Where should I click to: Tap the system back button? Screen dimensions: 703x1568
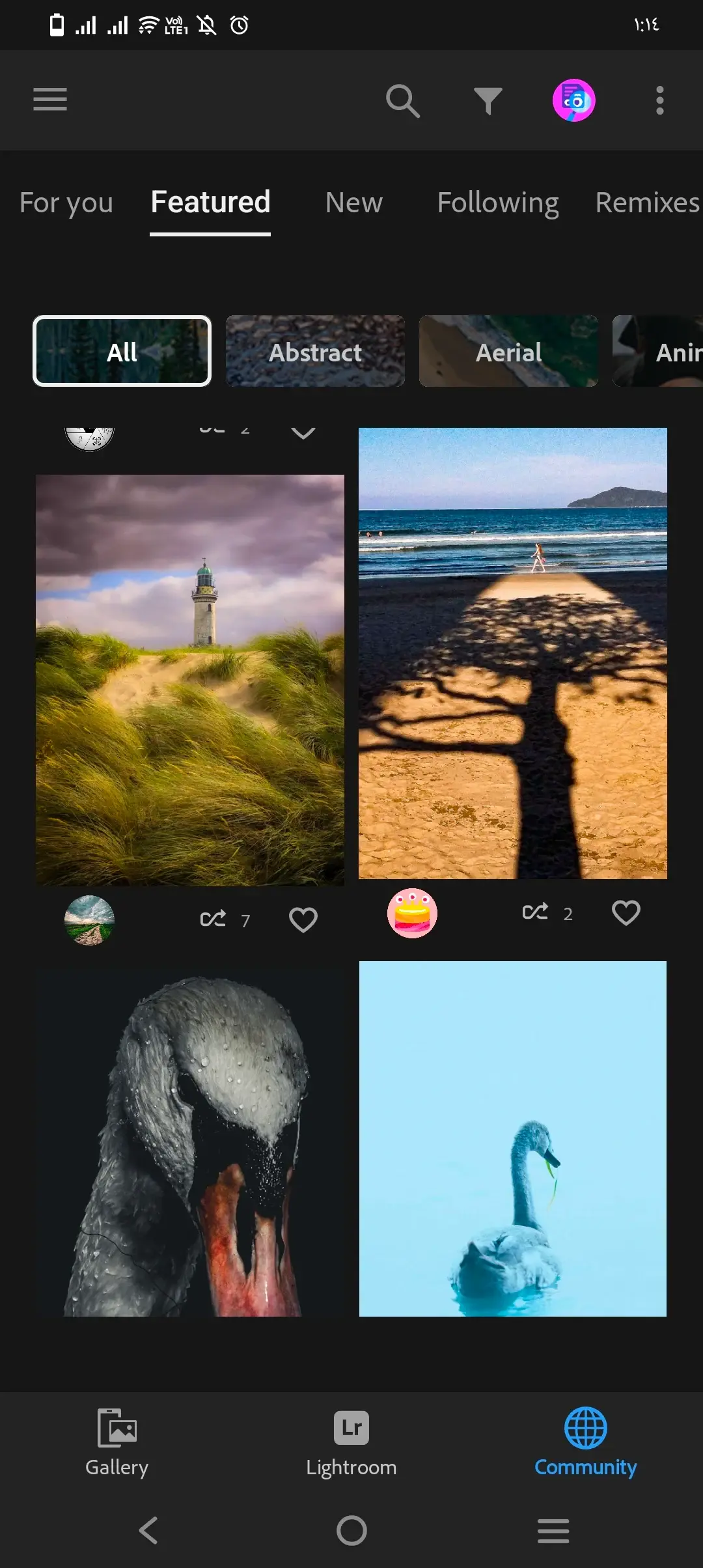pos(148,1530)
